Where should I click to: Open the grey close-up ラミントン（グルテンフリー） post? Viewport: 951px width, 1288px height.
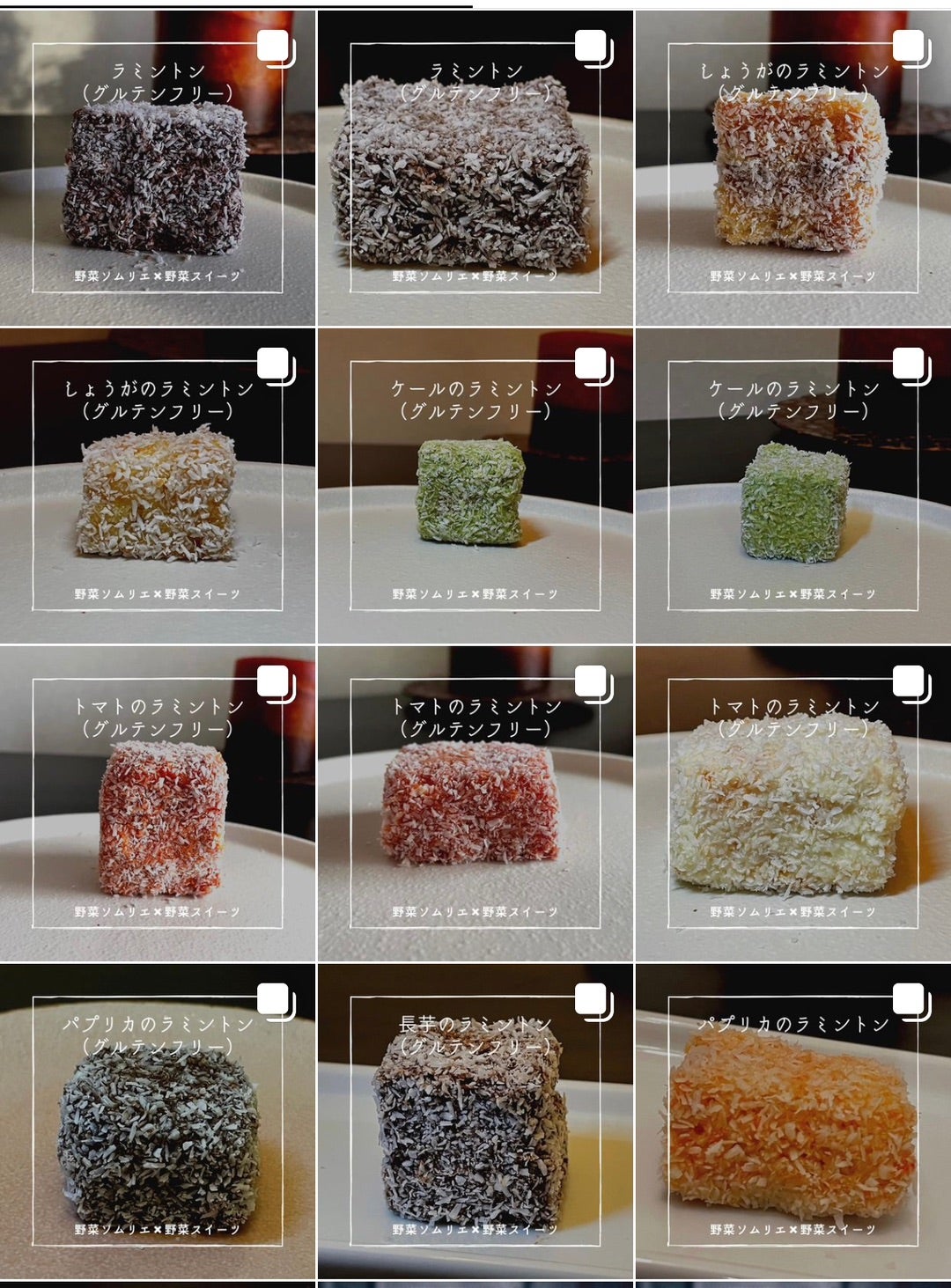tap(475, 169)
